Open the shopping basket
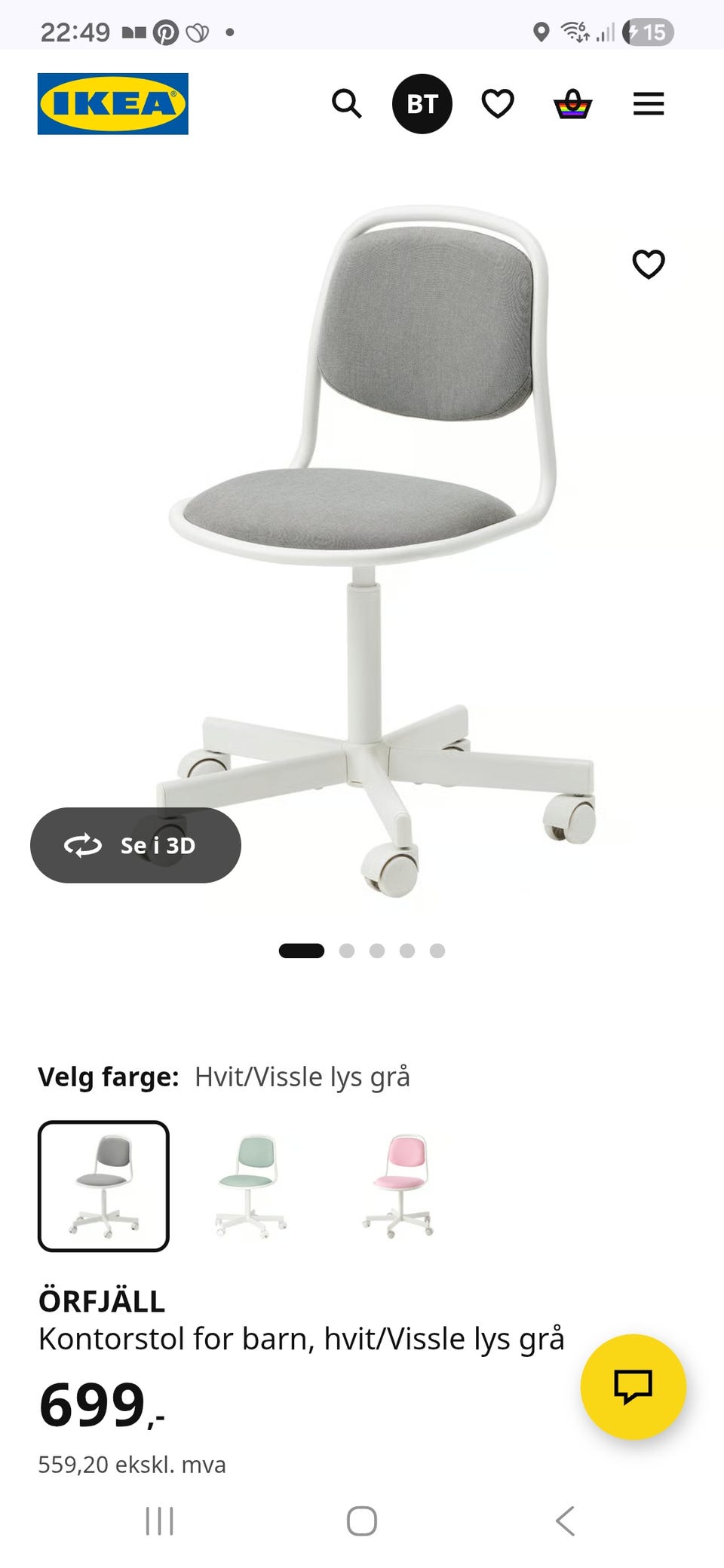 [x=573, y=104]
